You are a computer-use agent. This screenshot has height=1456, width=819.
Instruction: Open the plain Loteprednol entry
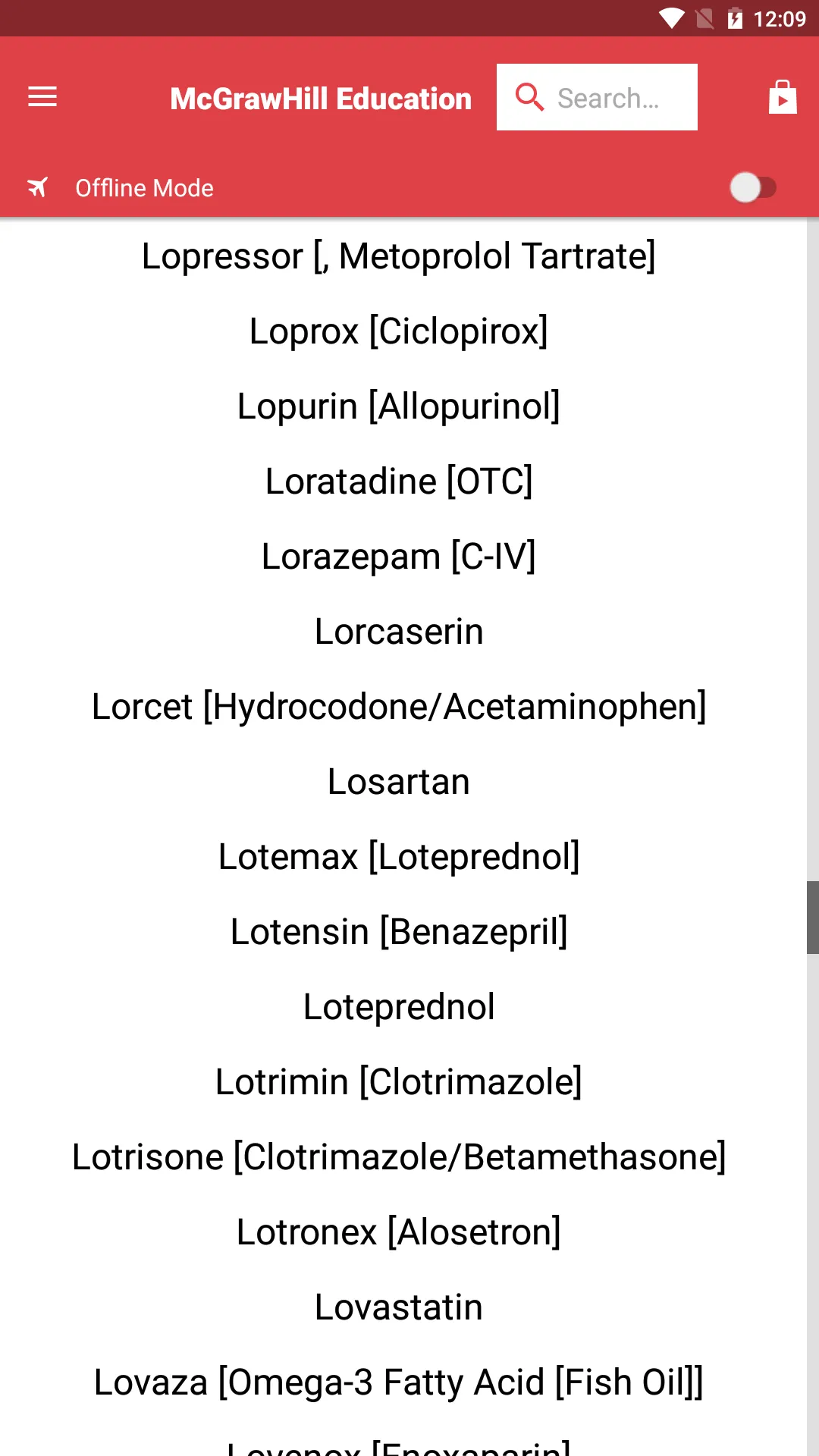pos(399,1007)
